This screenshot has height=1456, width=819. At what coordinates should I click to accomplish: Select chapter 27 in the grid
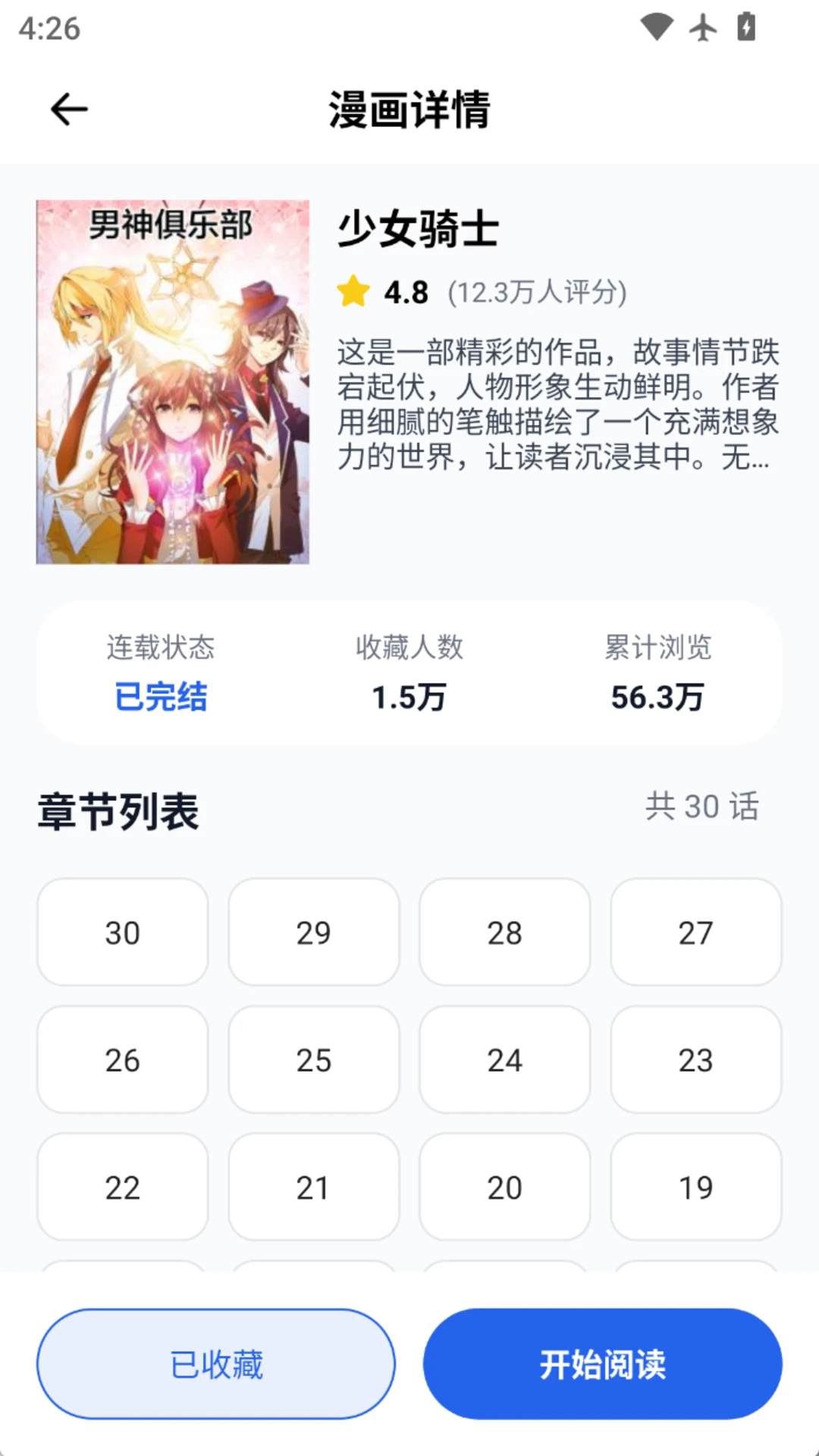[695, 933]
